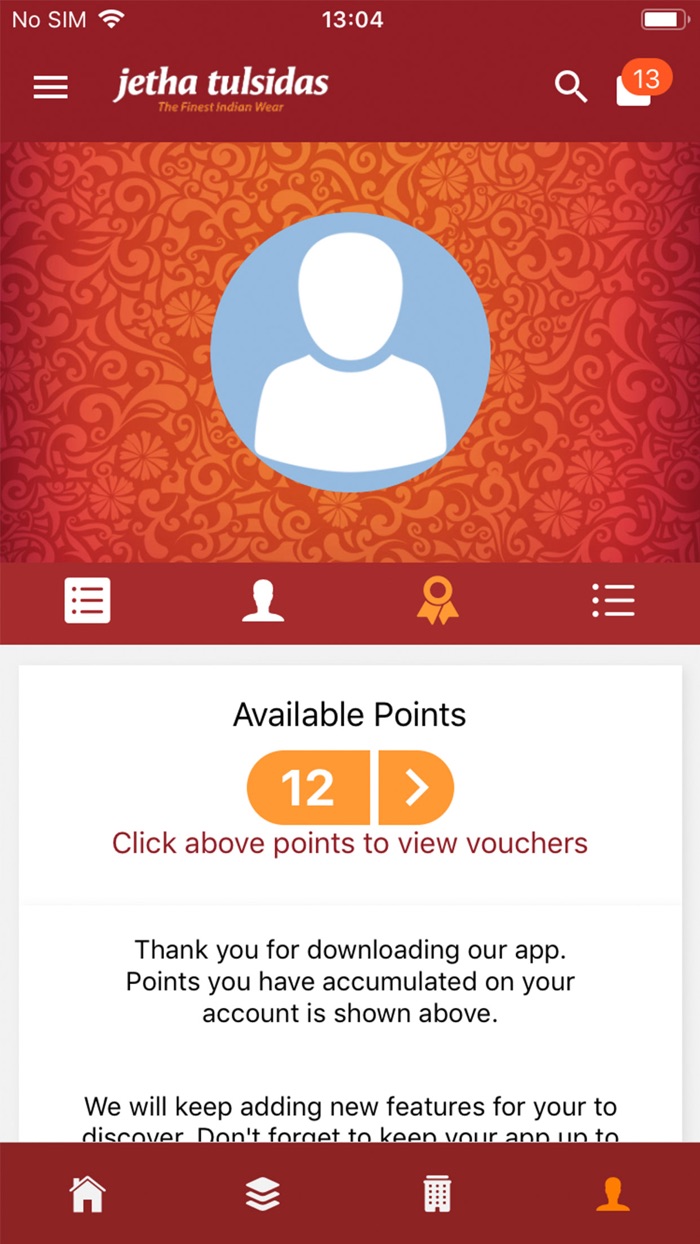This screenshot has height=1244, width=700.
Task: Go to Home in bottom bar
Action: tap(87, 1194)
